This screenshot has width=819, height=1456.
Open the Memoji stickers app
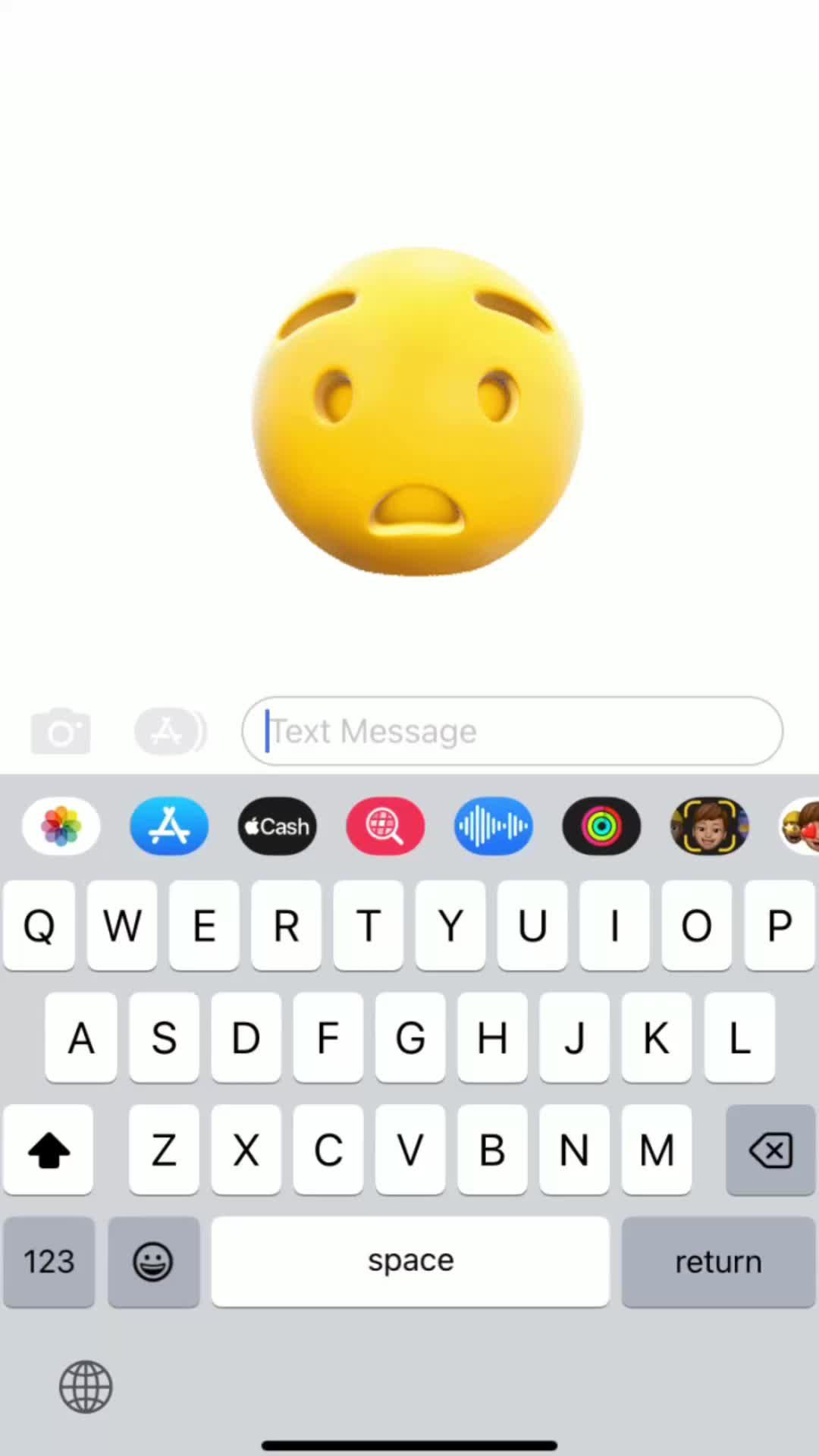tap(710, 826)
